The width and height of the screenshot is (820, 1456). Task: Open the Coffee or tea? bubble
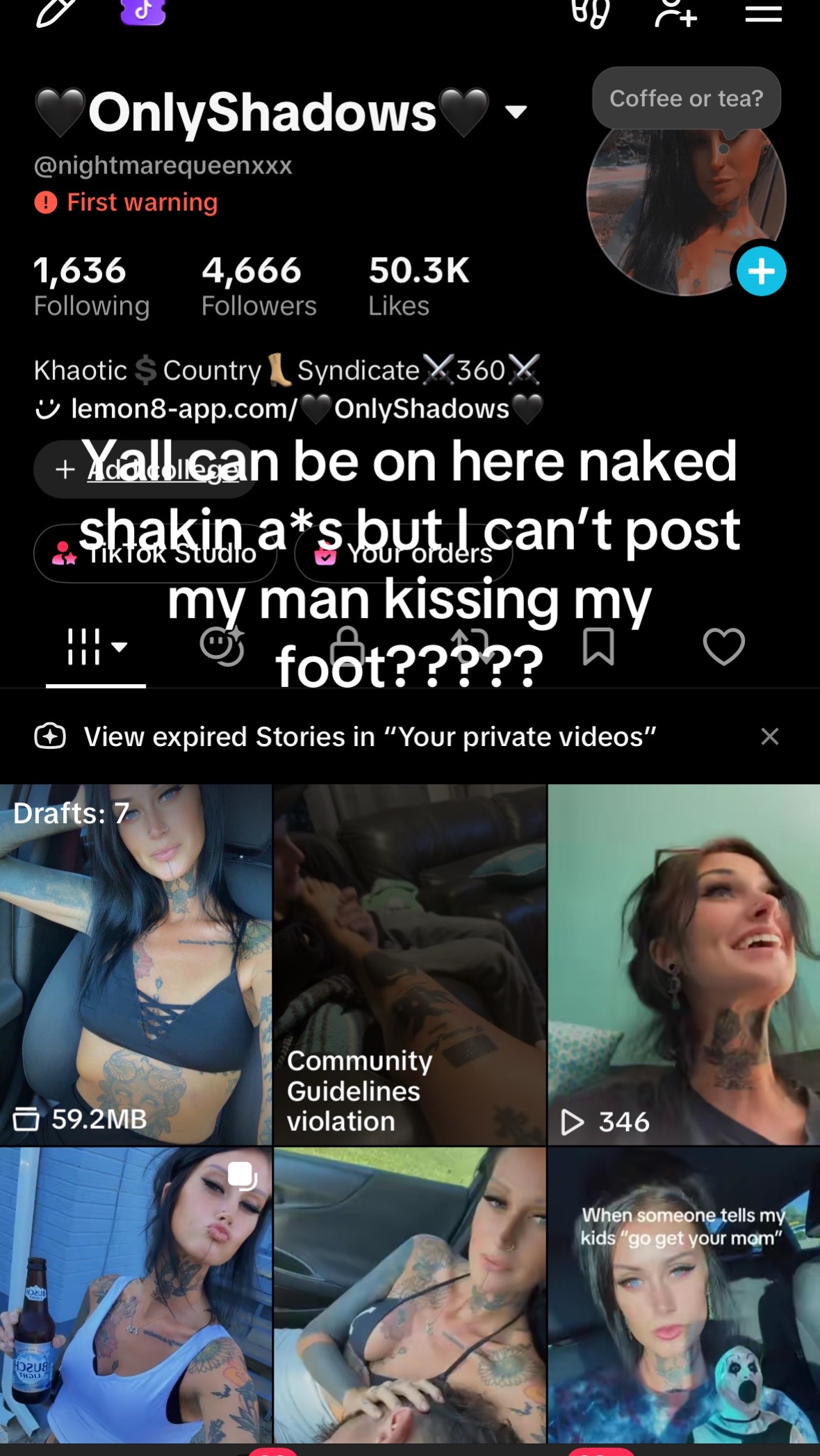[x=687, y=98]
